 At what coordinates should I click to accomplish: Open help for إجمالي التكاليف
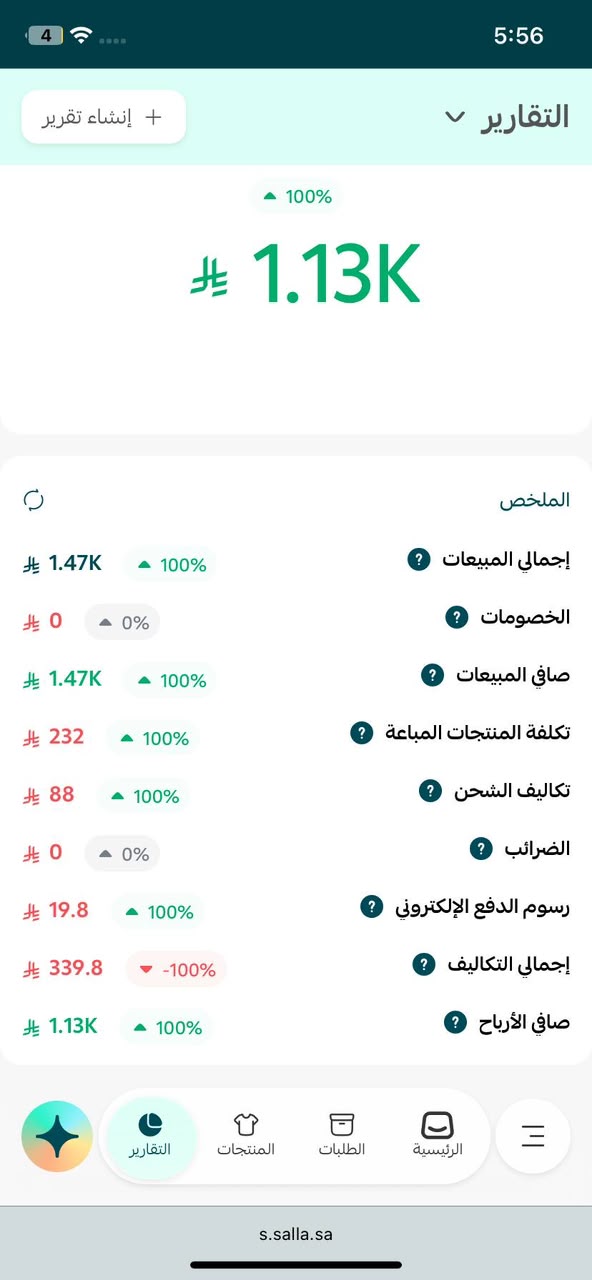tap(424, 965)
